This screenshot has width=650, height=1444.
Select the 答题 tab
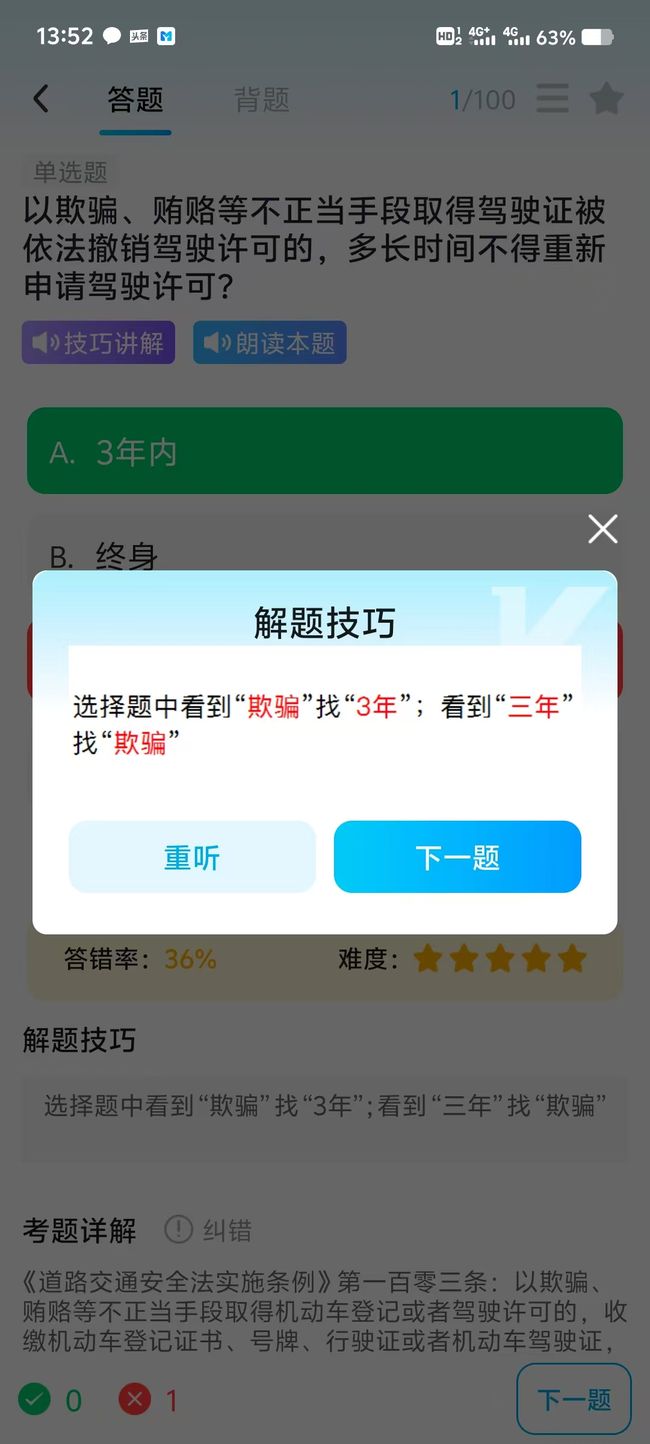(135, 100)
